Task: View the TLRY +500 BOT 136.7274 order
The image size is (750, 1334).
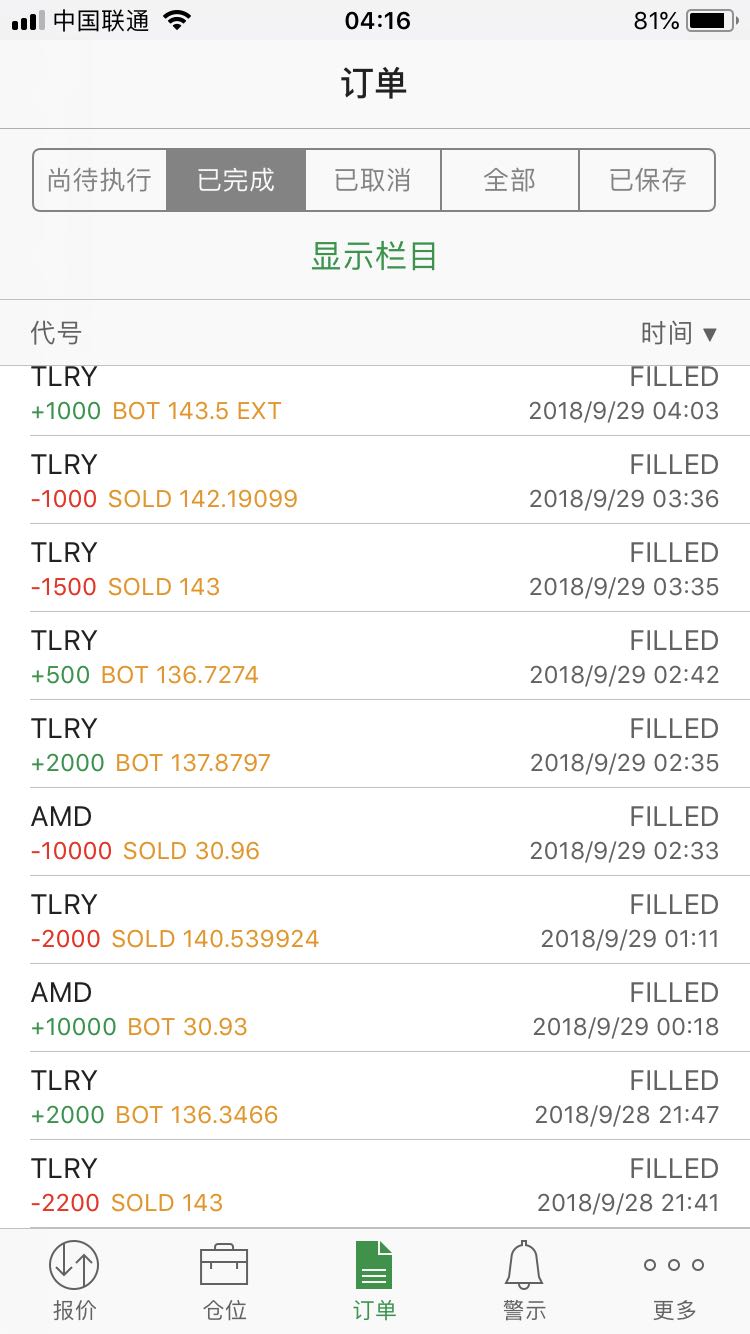Action: [375, 656]
